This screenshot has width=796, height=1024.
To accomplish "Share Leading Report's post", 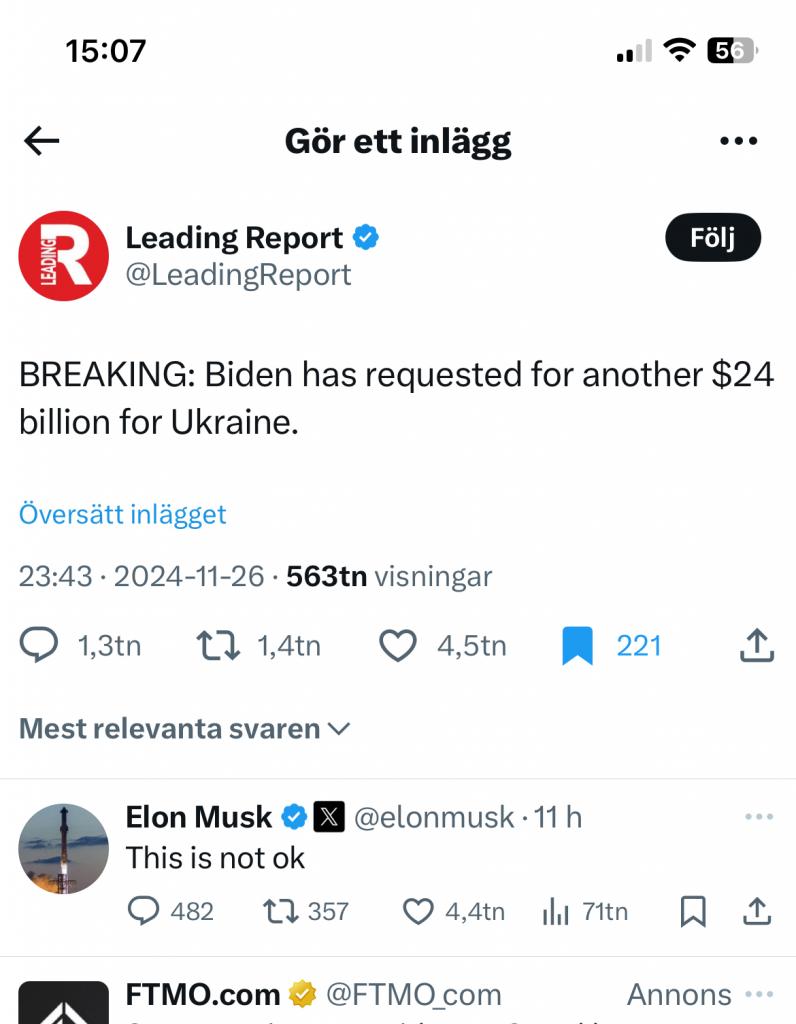I will click(x=757, y=646).
